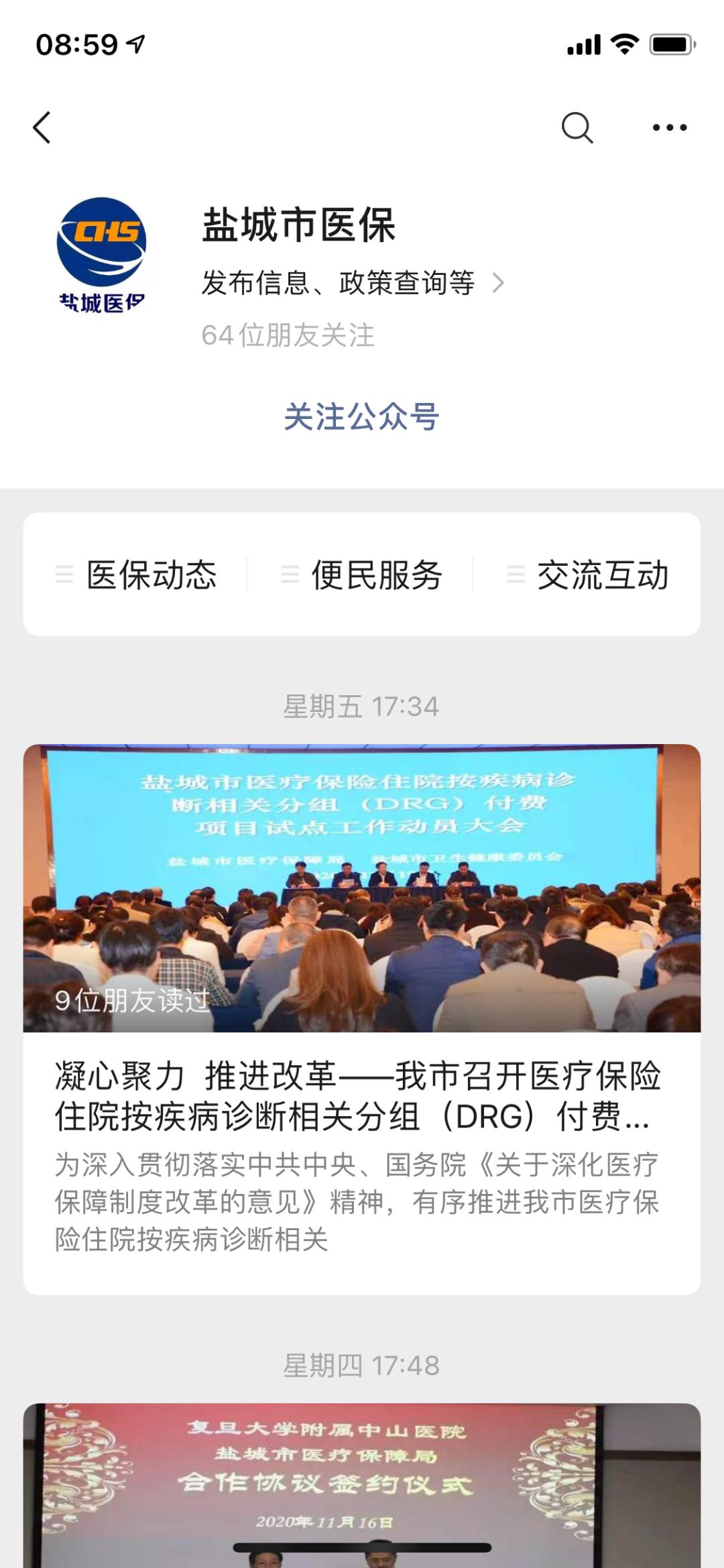
Task: Tap 关注公众号 to follow the account
Action: tap(361, 417)
